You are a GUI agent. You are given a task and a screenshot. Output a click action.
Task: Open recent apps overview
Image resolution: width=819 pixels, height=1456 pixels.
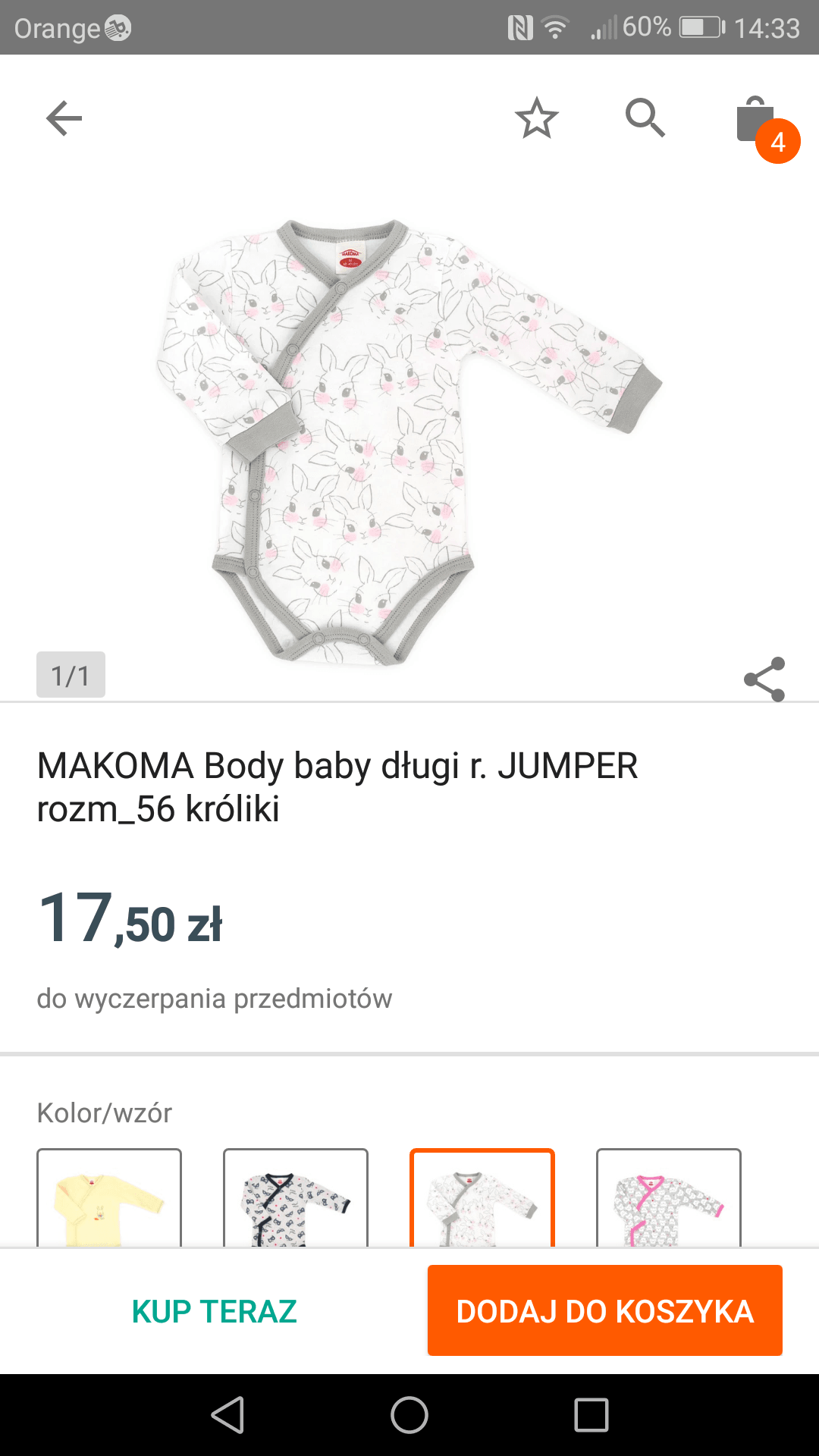pyautogui.click(x=591, y=1415)
